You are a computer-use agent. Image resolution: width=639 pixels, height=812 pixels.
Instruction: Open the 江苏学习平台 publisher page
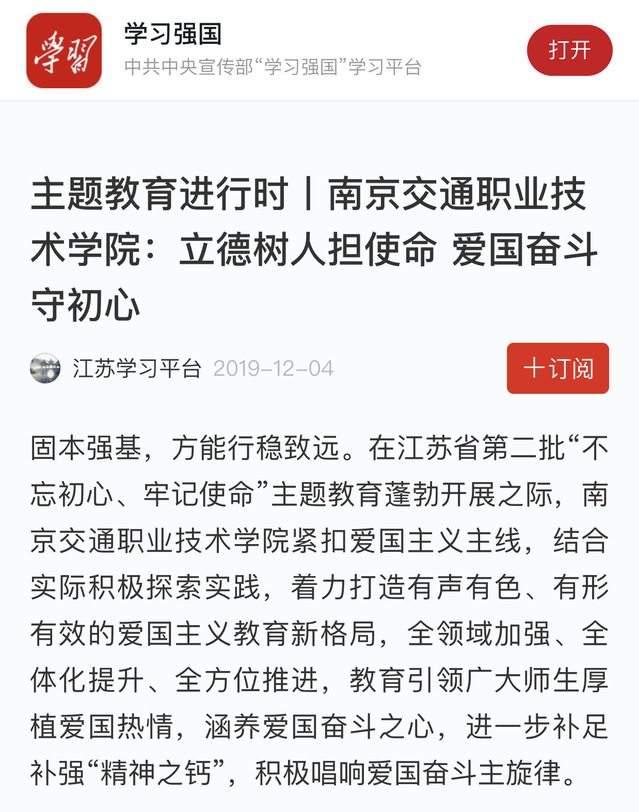[x=136, y=368]
